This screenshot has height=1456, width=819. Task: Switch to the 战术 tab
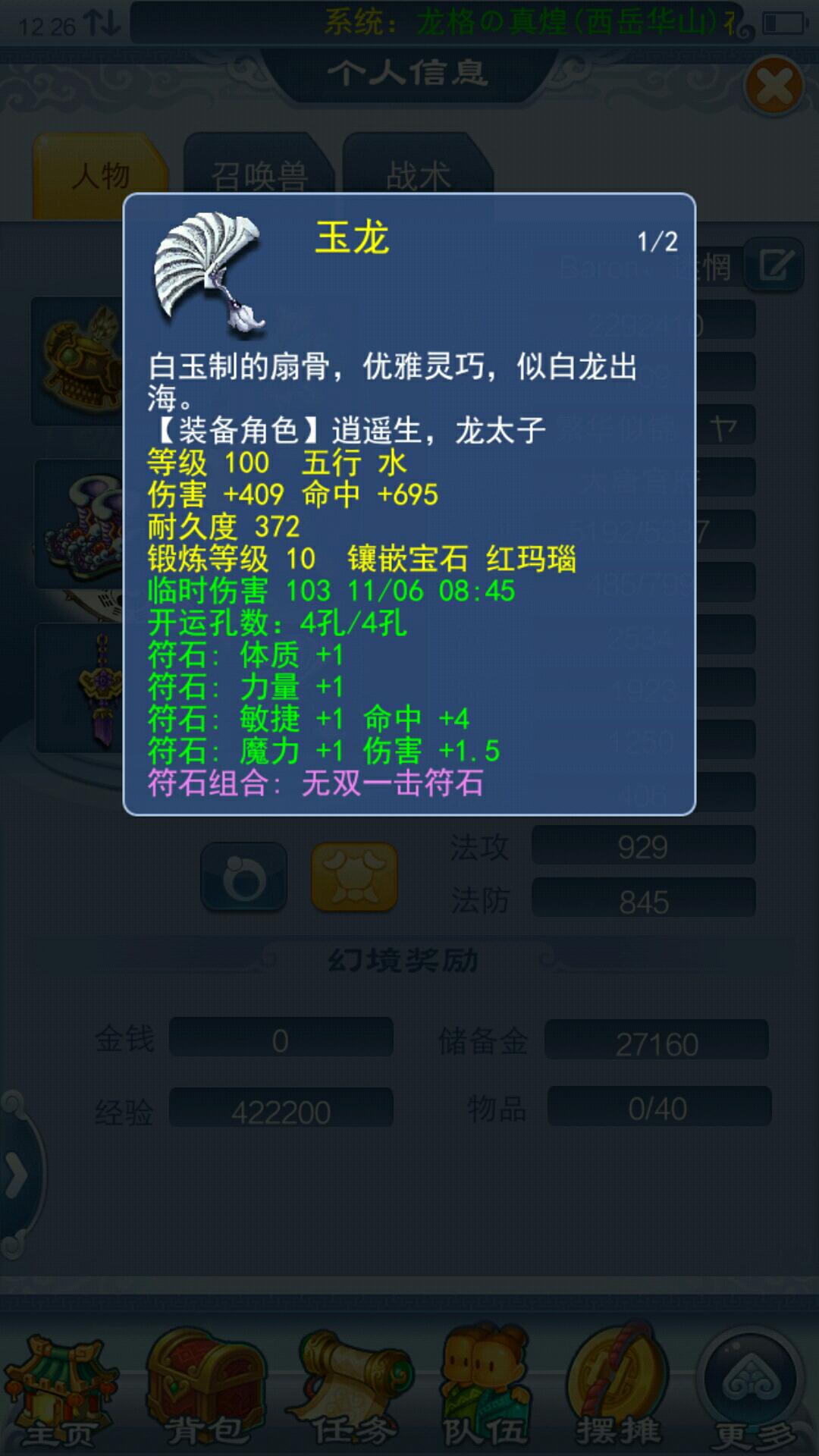coord(419,176)
